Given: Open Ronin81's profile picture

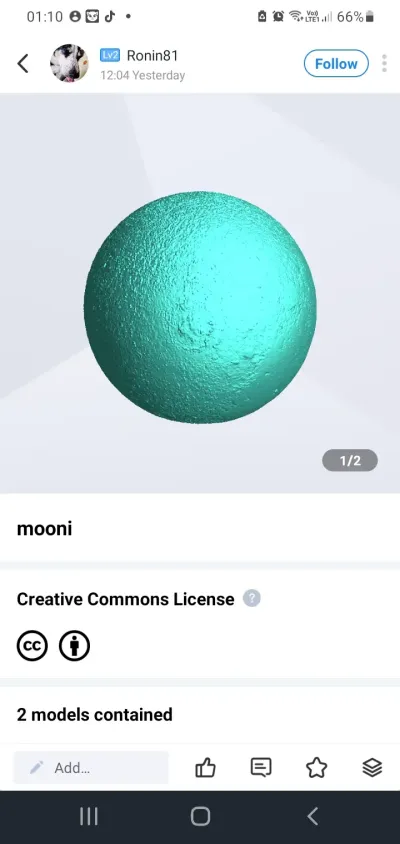Looking at the screenshot, I should pos(69,63).
